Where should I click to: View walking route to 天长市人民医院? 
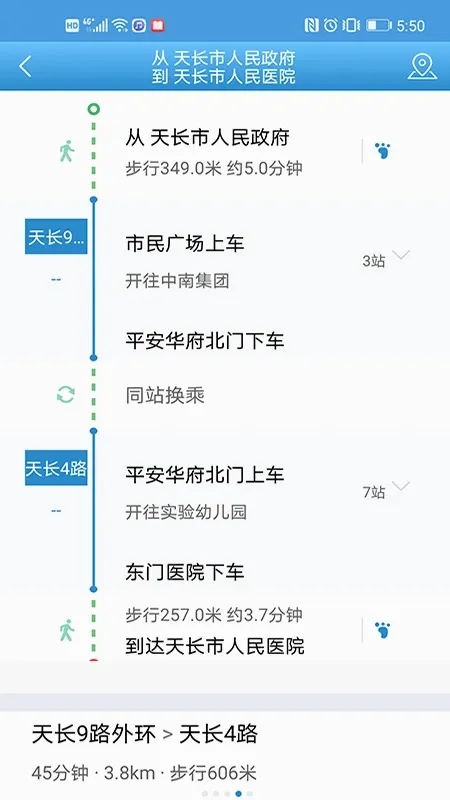(x=382, y=630)
